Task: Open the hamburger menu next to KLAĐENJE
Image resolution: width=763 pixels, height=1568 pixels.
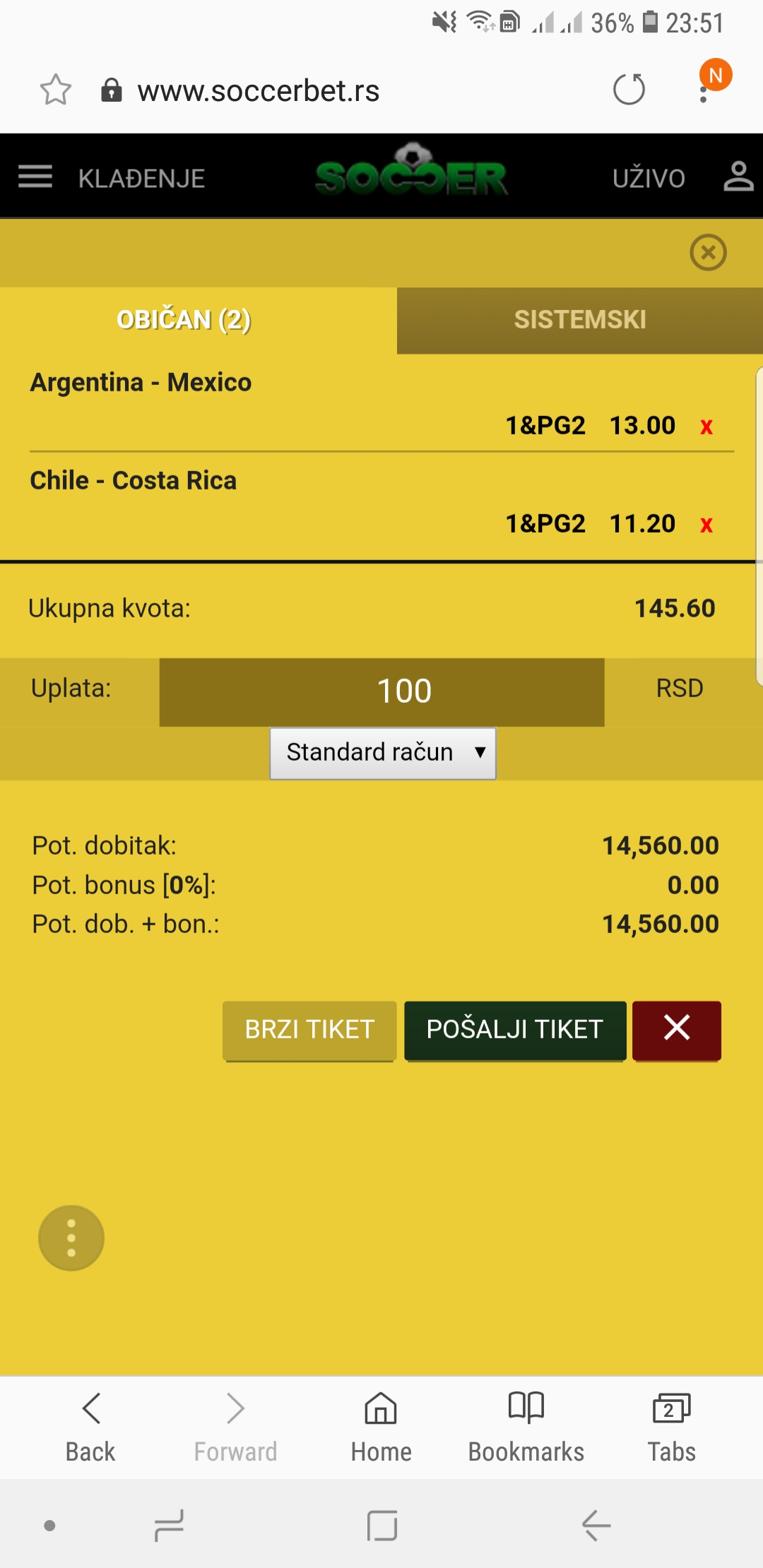Action: (35, 177)
